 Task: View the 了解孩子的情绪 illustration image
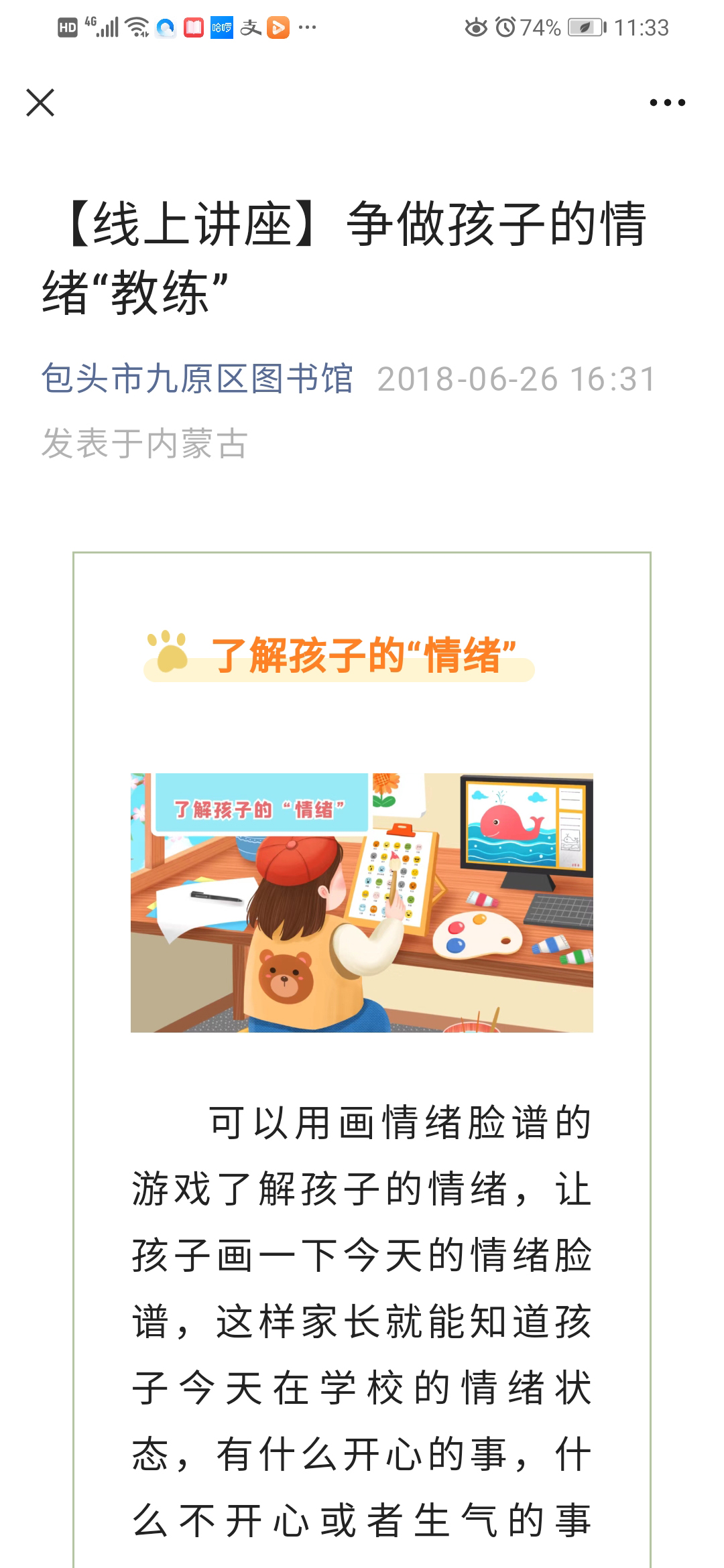pos(361,902)
